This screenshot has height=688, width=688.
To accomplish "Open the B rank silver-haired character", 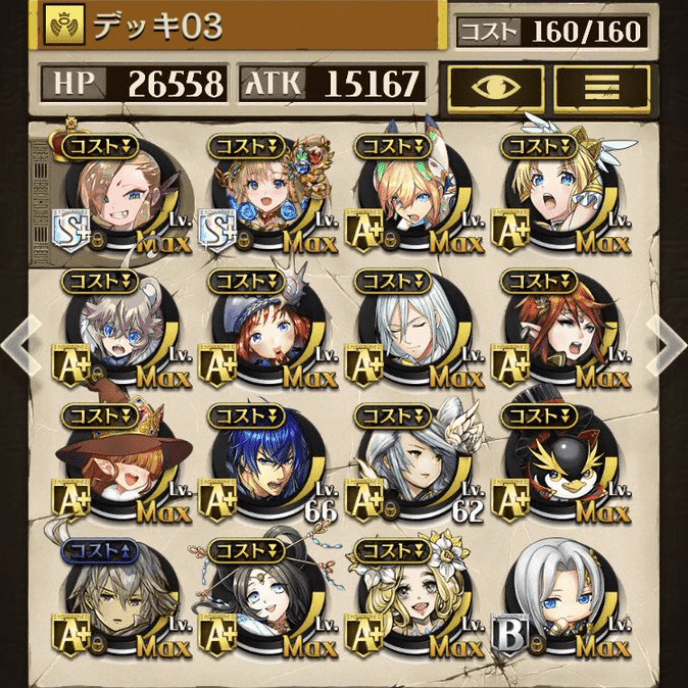I will 560,598.
